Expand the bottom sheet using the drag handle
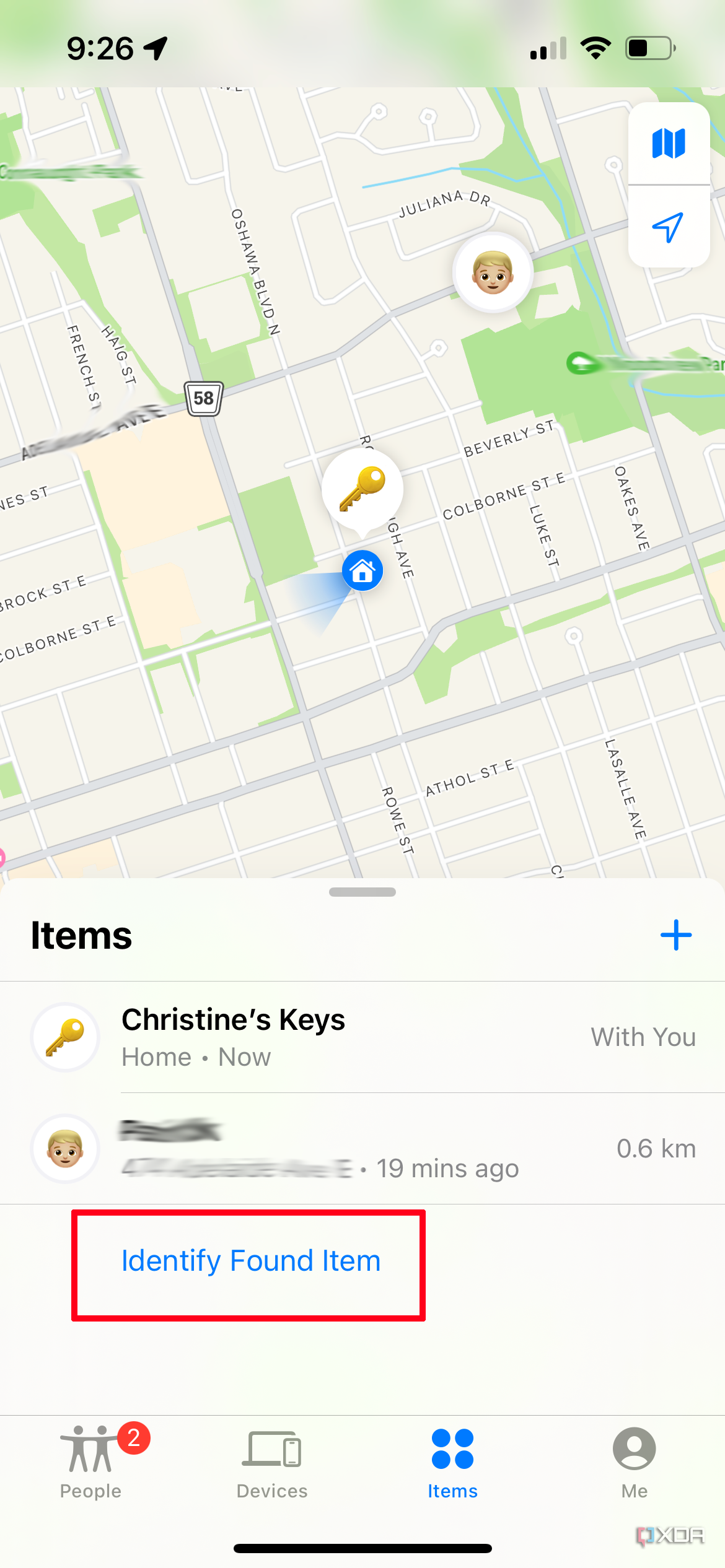The image size is (725, 1568). pos(362,892)
